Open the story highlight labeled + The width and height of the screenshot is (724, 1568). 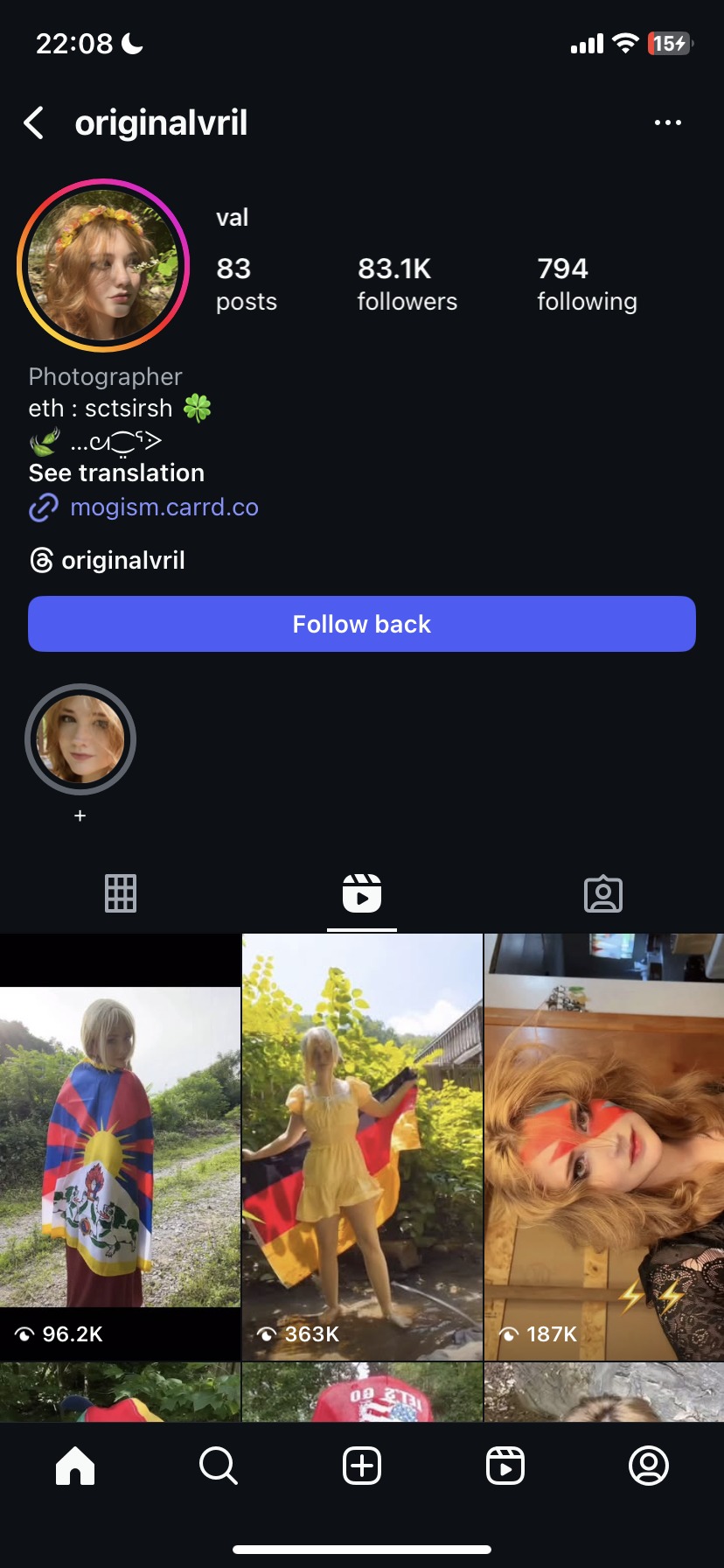tap(80, 740)
